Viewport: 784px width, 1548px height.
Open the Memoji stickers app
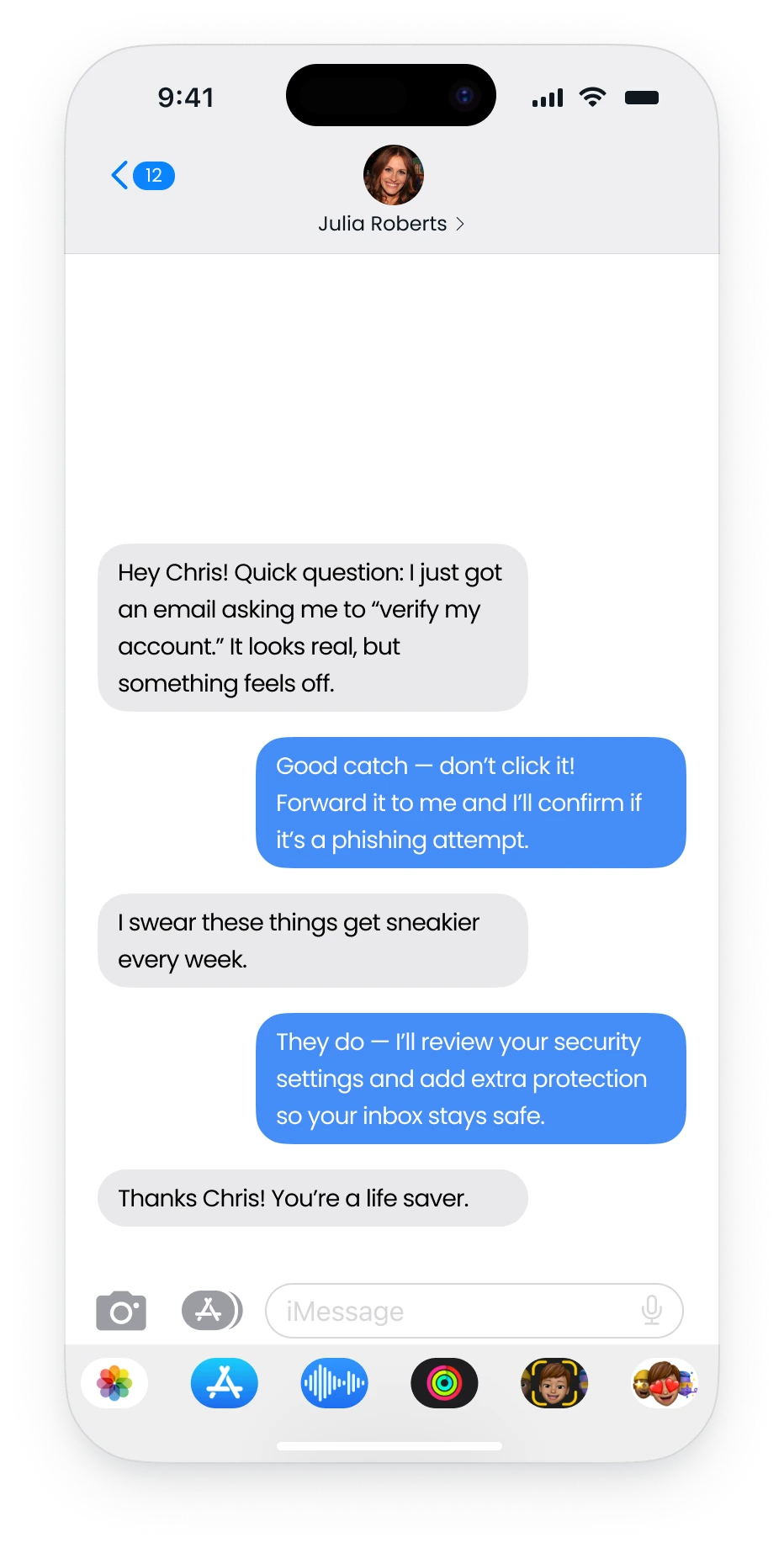[664, 1383]
